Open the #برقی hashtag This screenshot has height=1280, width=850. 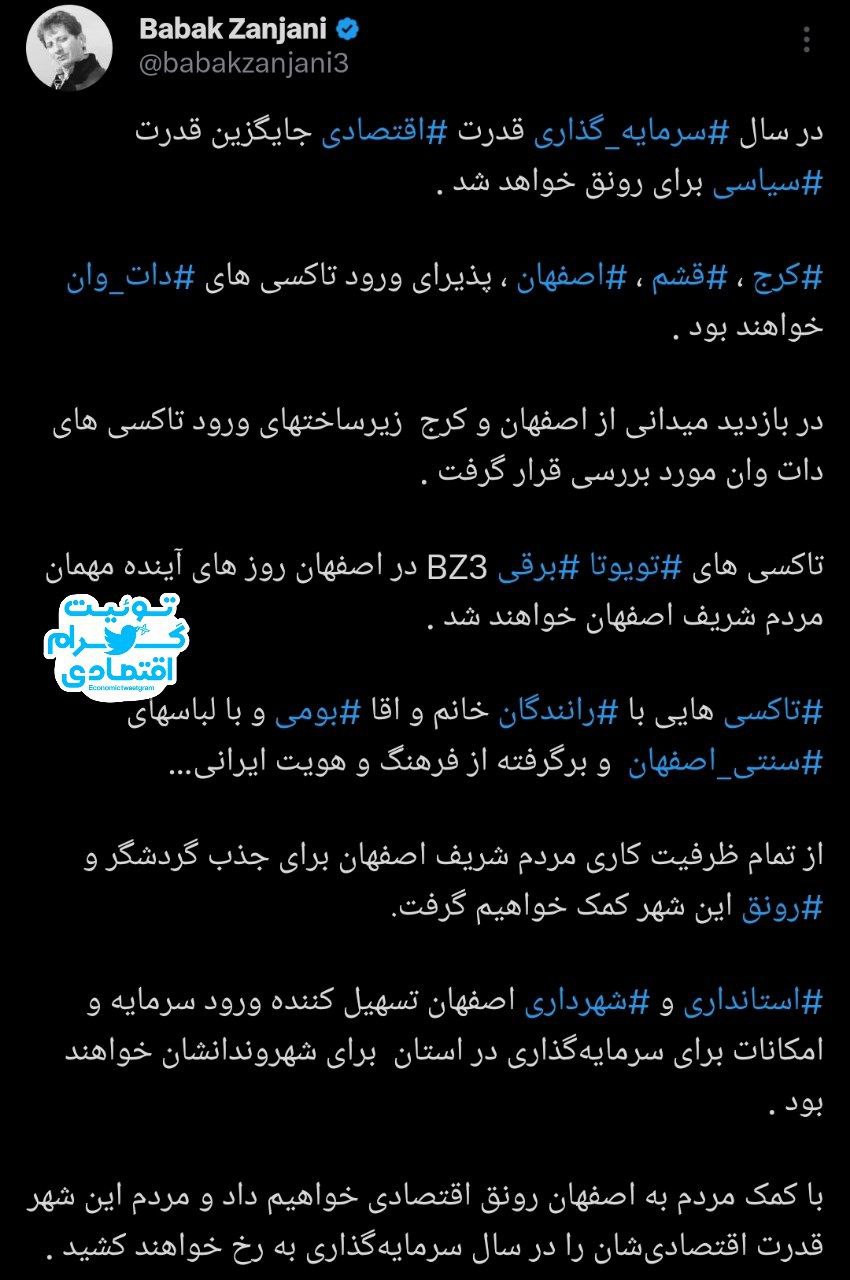pos(527,567)
